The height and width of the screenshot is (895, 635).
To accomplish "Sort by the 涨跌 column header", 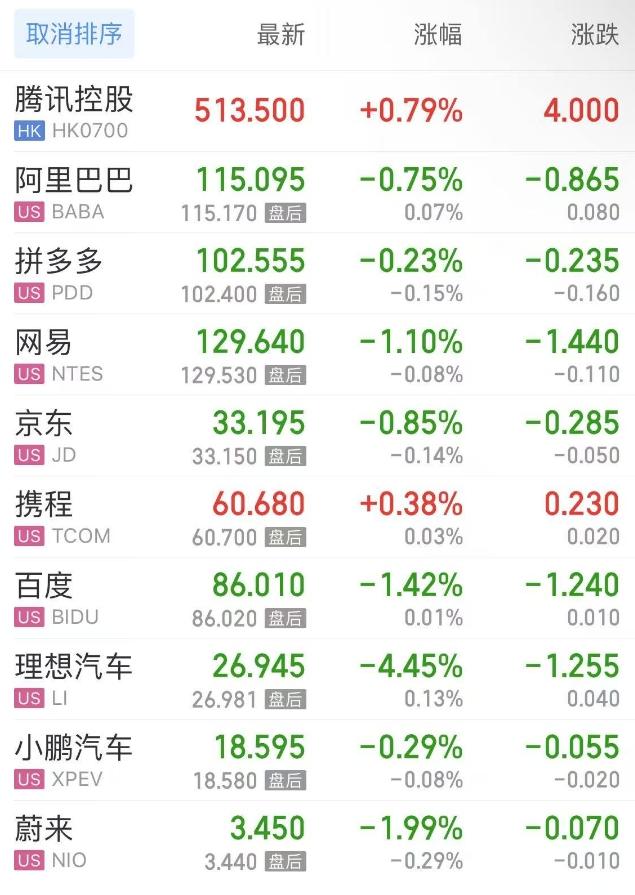I will [x=594, y=34].
